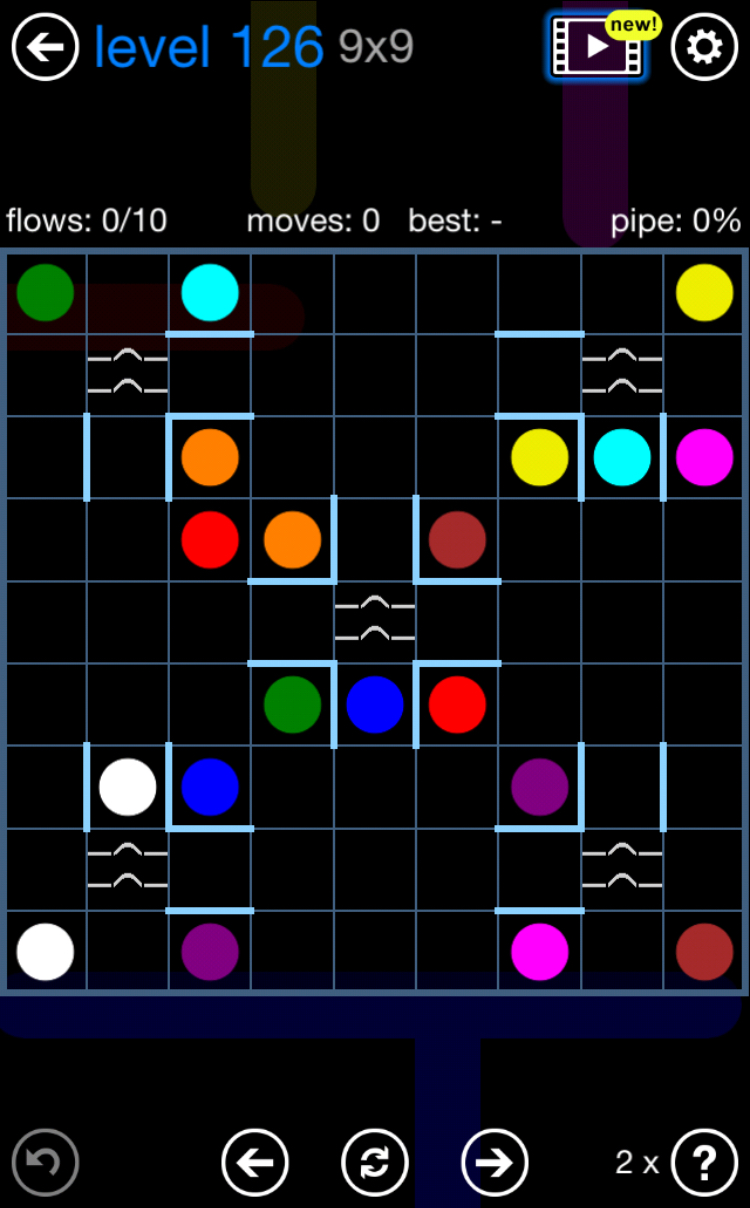Tap the blue dot in the center
750x1208 pixels.
375,704
